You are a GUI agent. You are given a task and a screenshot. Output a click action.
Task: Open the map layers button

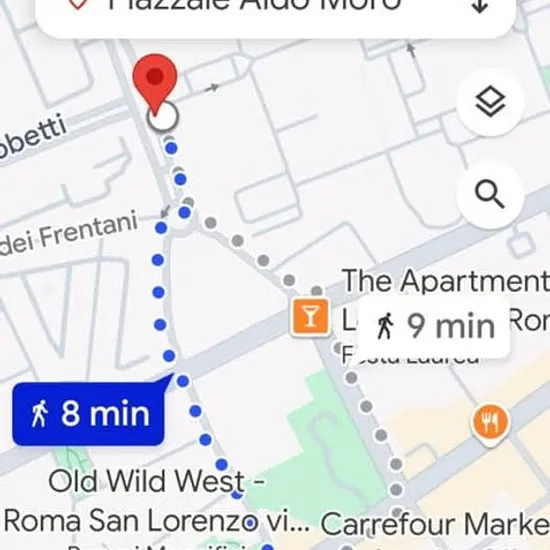click(x=490, y=101)
